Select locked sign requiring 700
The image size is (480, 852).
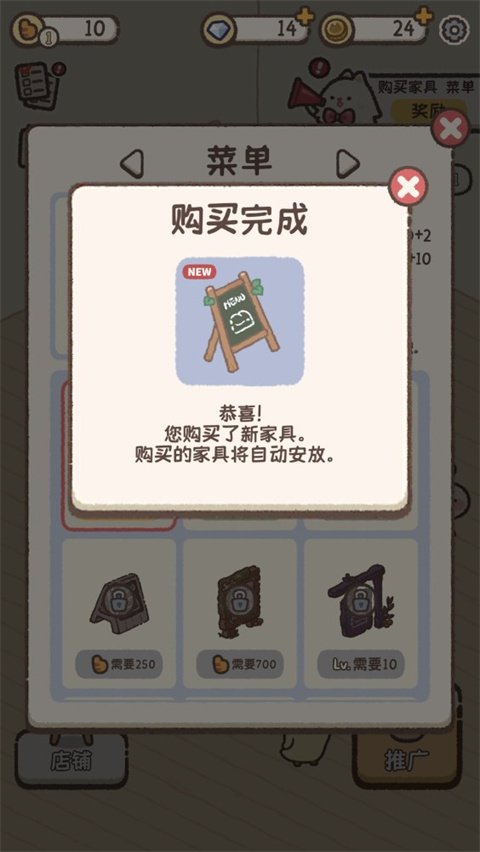click(240, 613)
